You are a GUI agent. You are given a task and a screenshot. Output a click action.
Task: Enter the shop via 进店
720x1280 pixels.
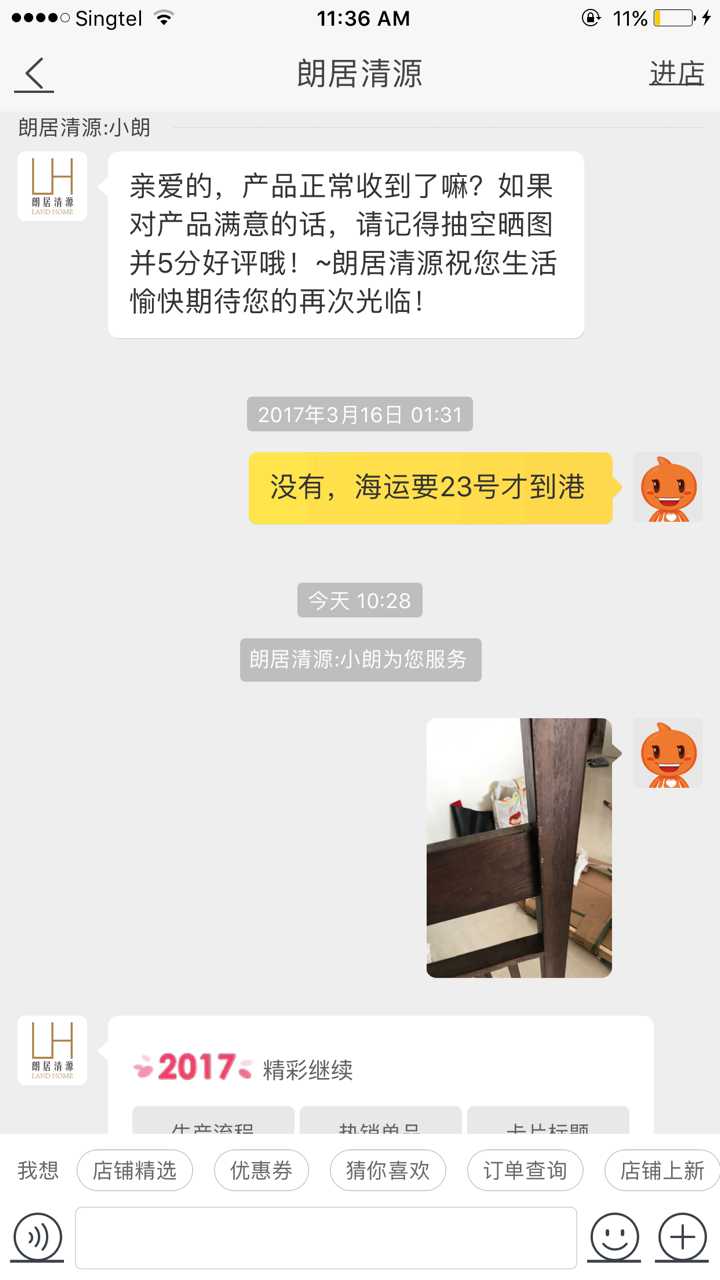click(677, 74)
